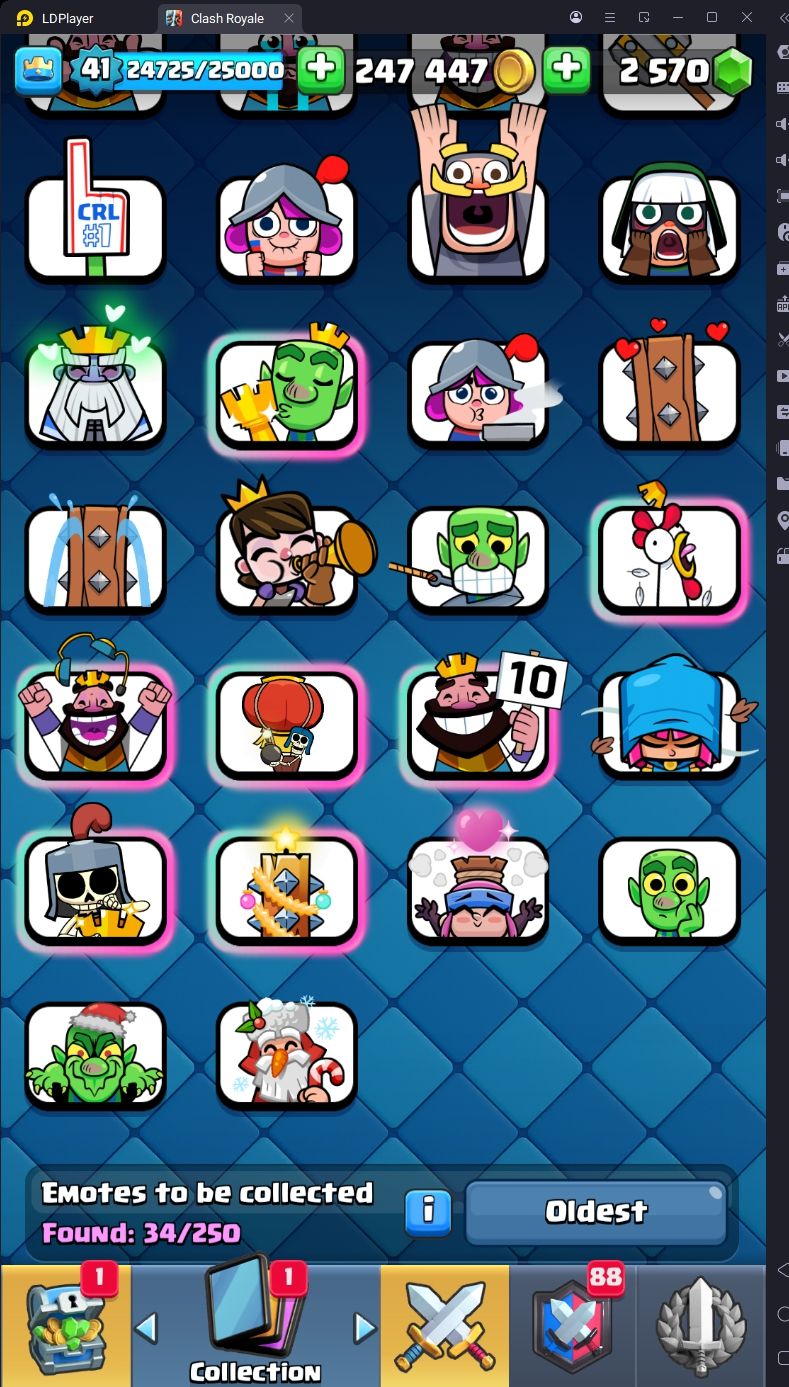Show info about emotes to be collected
The height and width of the screenshot is (1387, 789).
pos(428,1211)
